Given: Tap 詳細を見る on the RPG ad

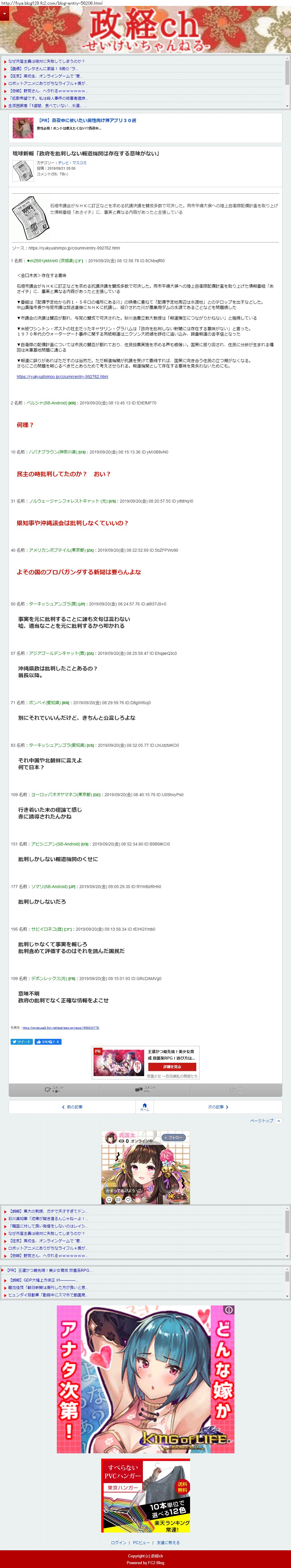Looking at the screenshot, I should pos(172,1066).
